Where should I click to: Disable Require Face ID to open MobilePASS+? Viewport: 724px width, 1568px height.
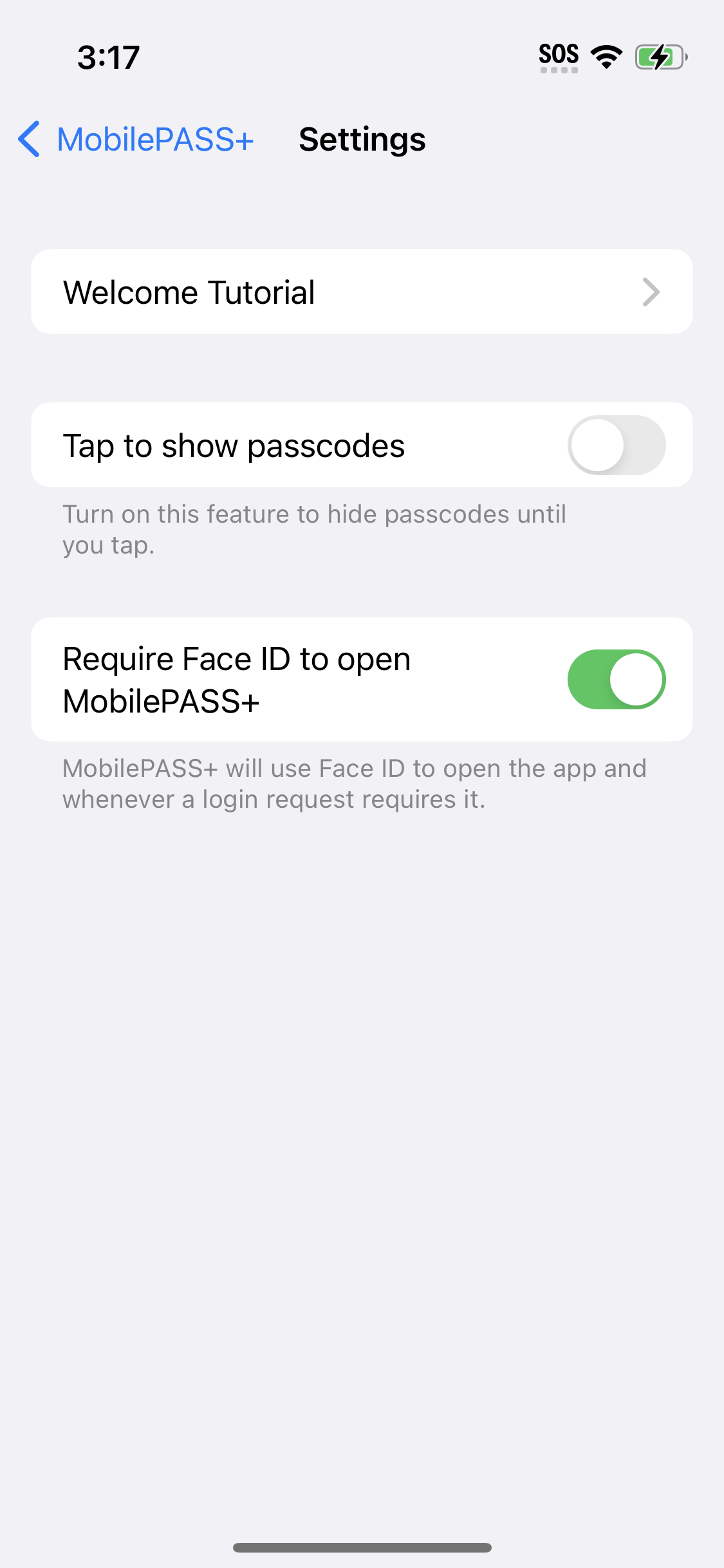tap(616, 680)
